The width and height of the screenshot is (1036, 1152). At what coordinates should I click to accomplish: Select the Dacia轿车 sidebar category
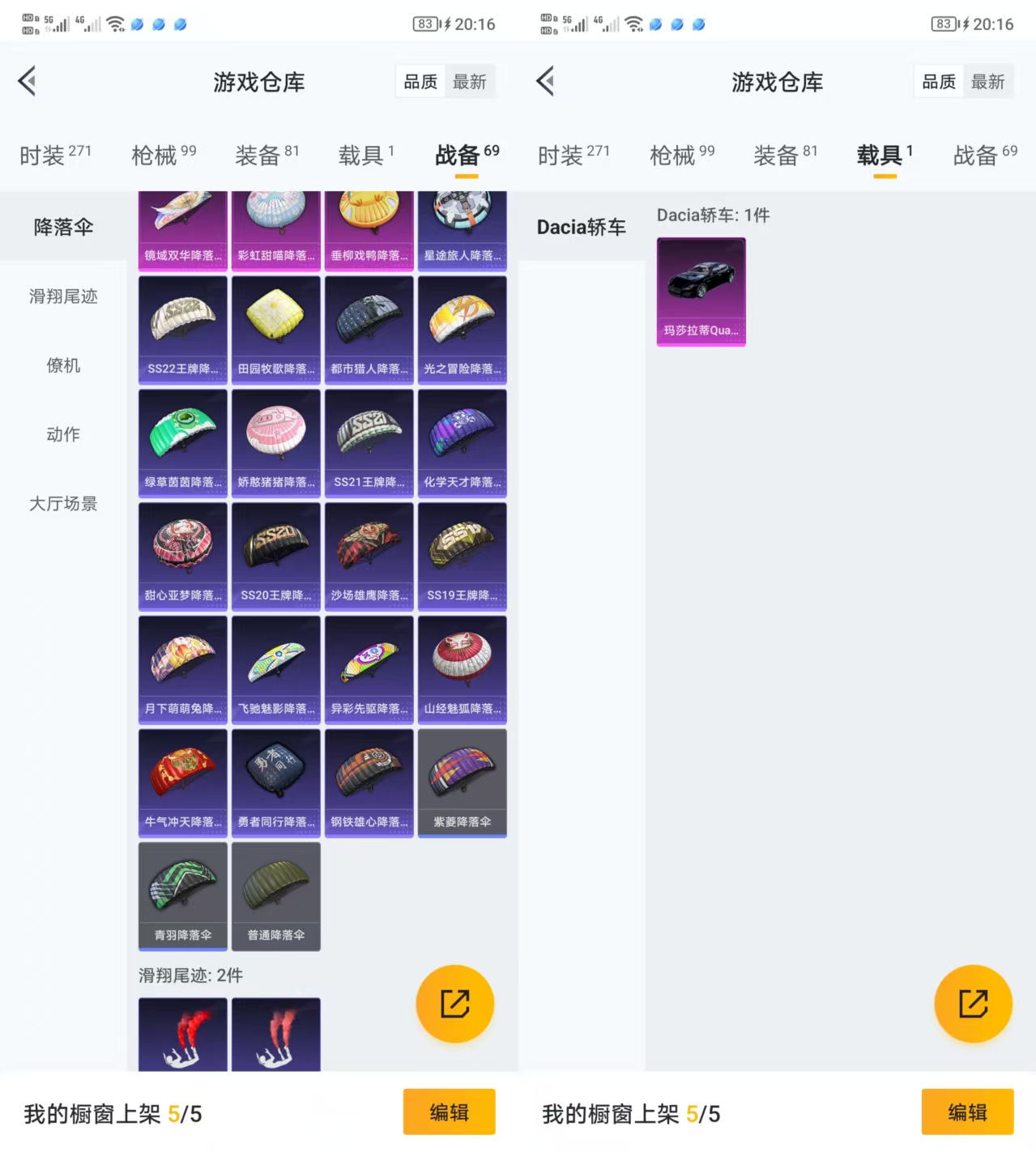point(581,227)
